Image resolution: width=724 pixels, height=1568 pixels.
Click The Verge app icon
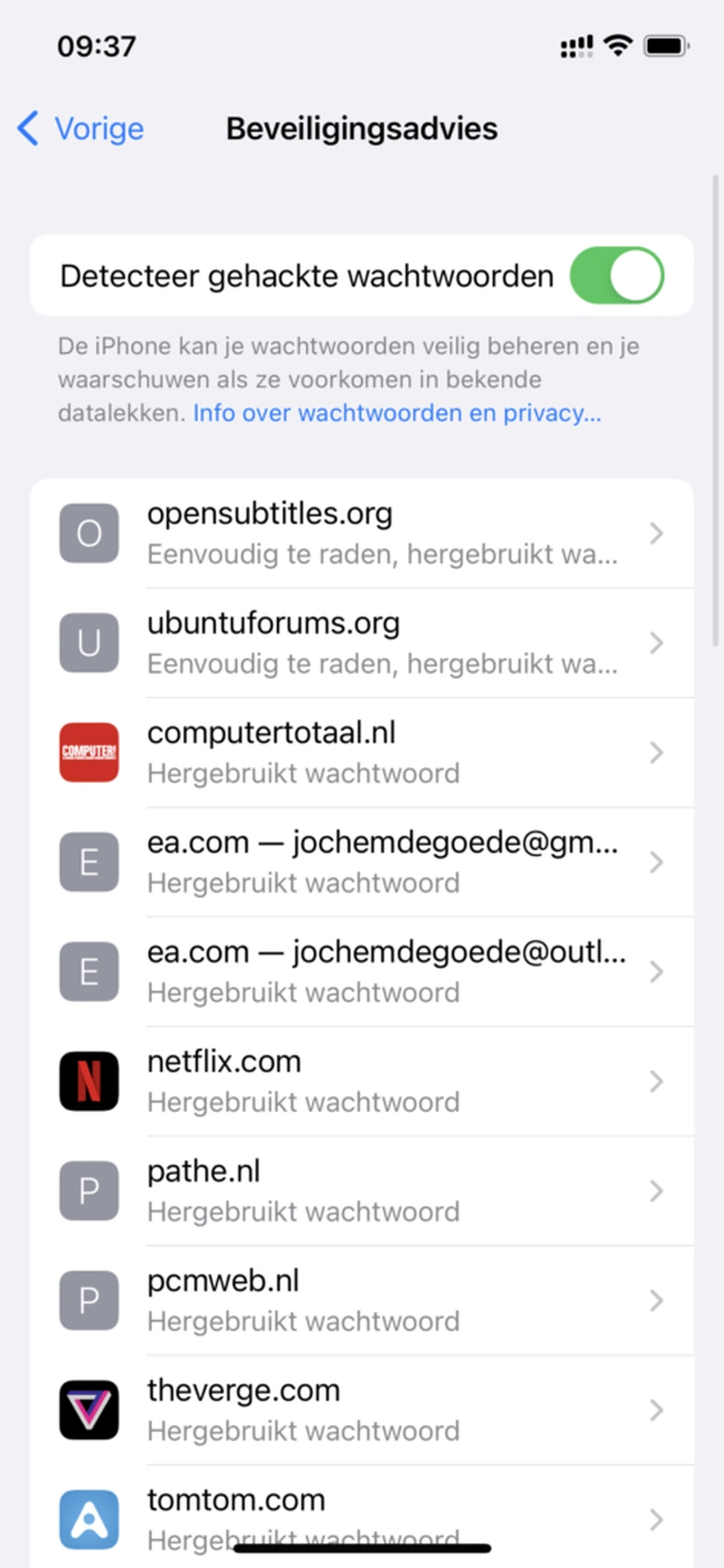pos(89,1410)
